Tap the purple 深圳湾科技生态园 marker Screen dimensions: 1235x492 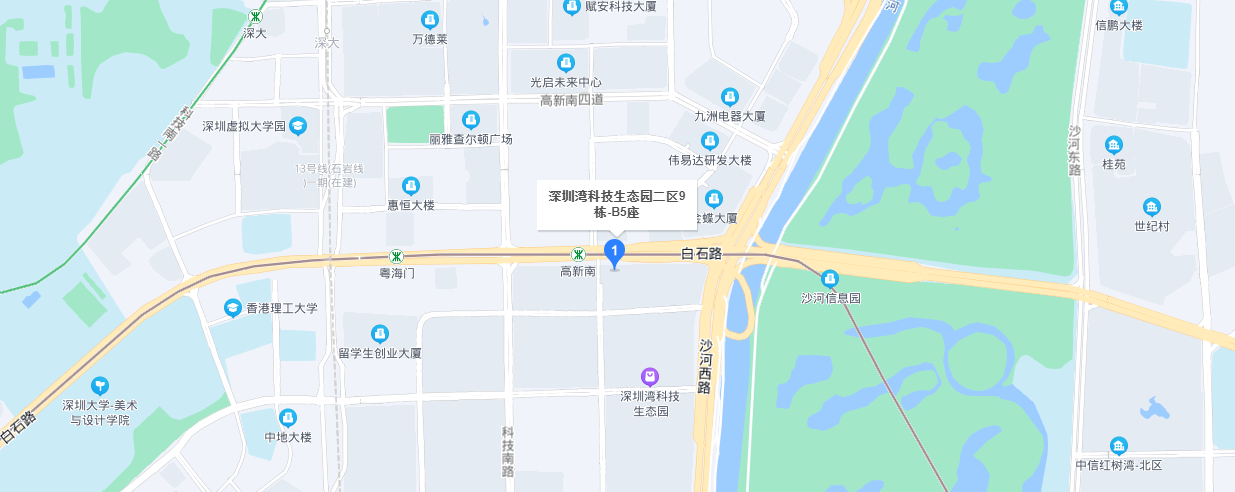pos(650,377)
